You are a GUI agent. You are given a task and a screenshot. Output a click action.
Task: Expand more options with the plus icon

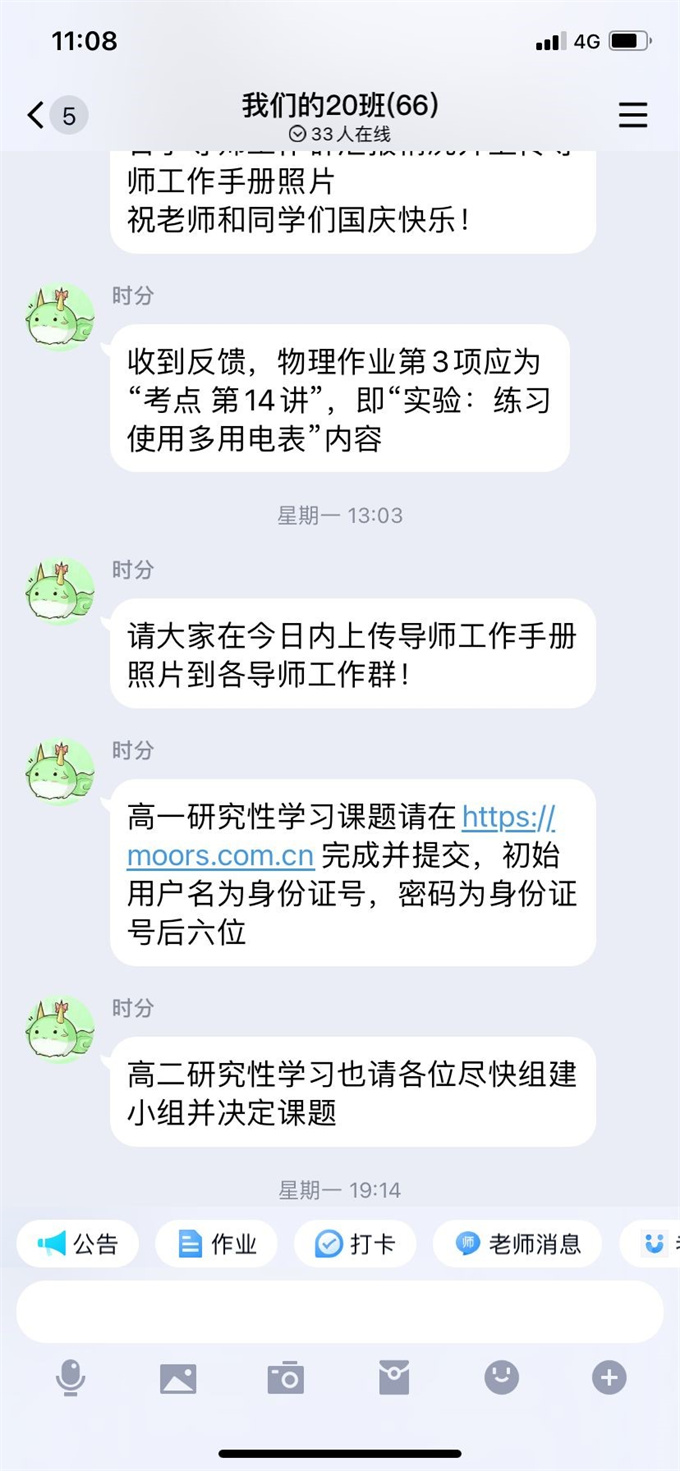(x=609, y=1378)
